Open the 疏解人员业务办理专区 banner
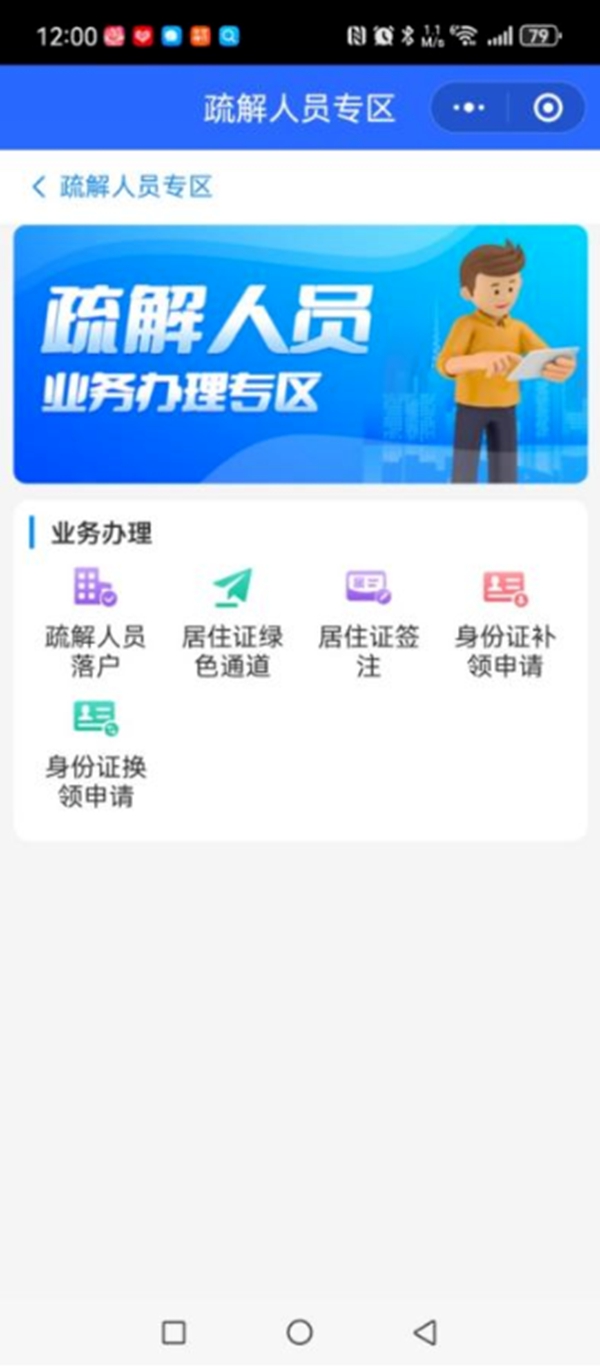 coord(300,354)
